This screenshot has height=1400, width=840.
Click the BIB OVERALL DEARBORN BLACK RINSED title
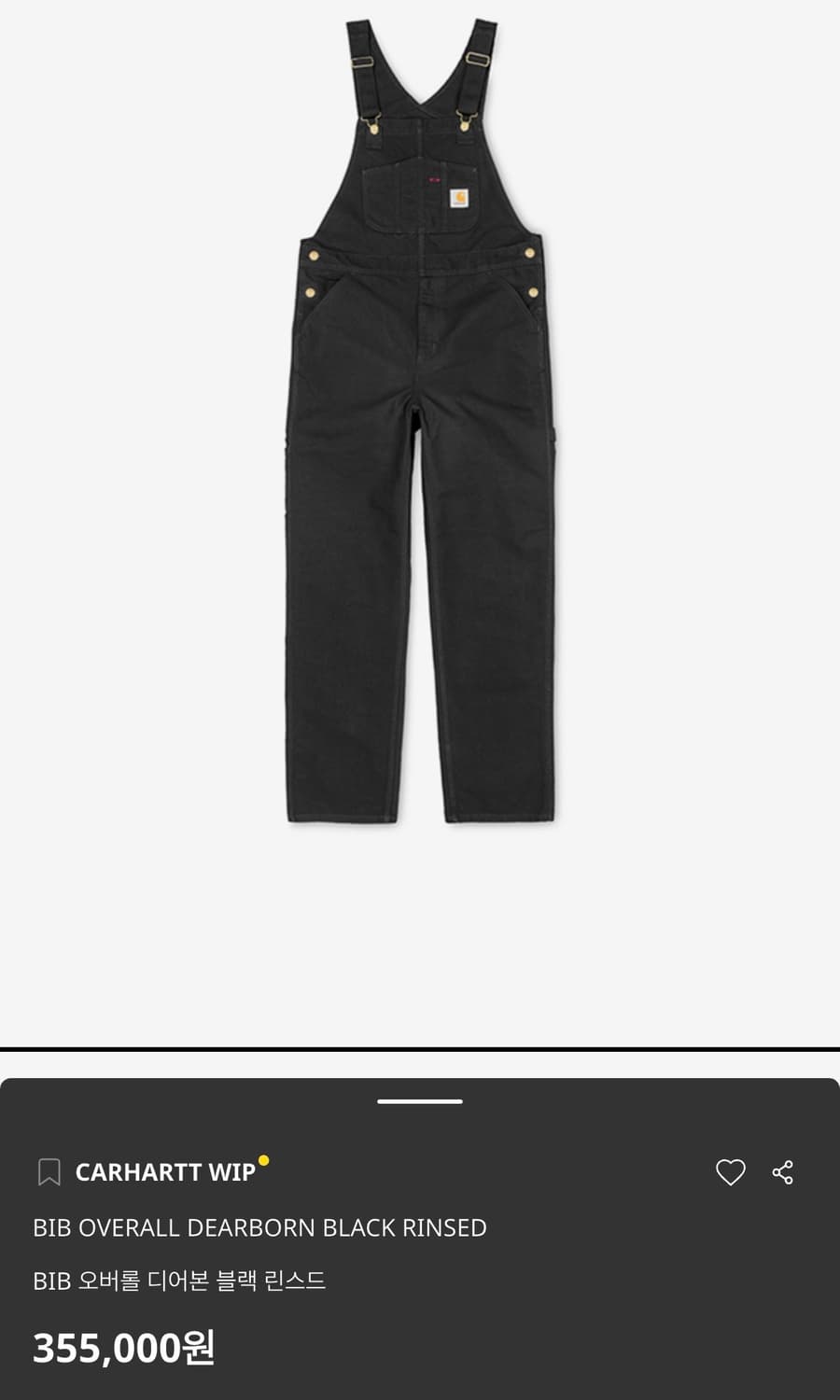coord(259,1228)
